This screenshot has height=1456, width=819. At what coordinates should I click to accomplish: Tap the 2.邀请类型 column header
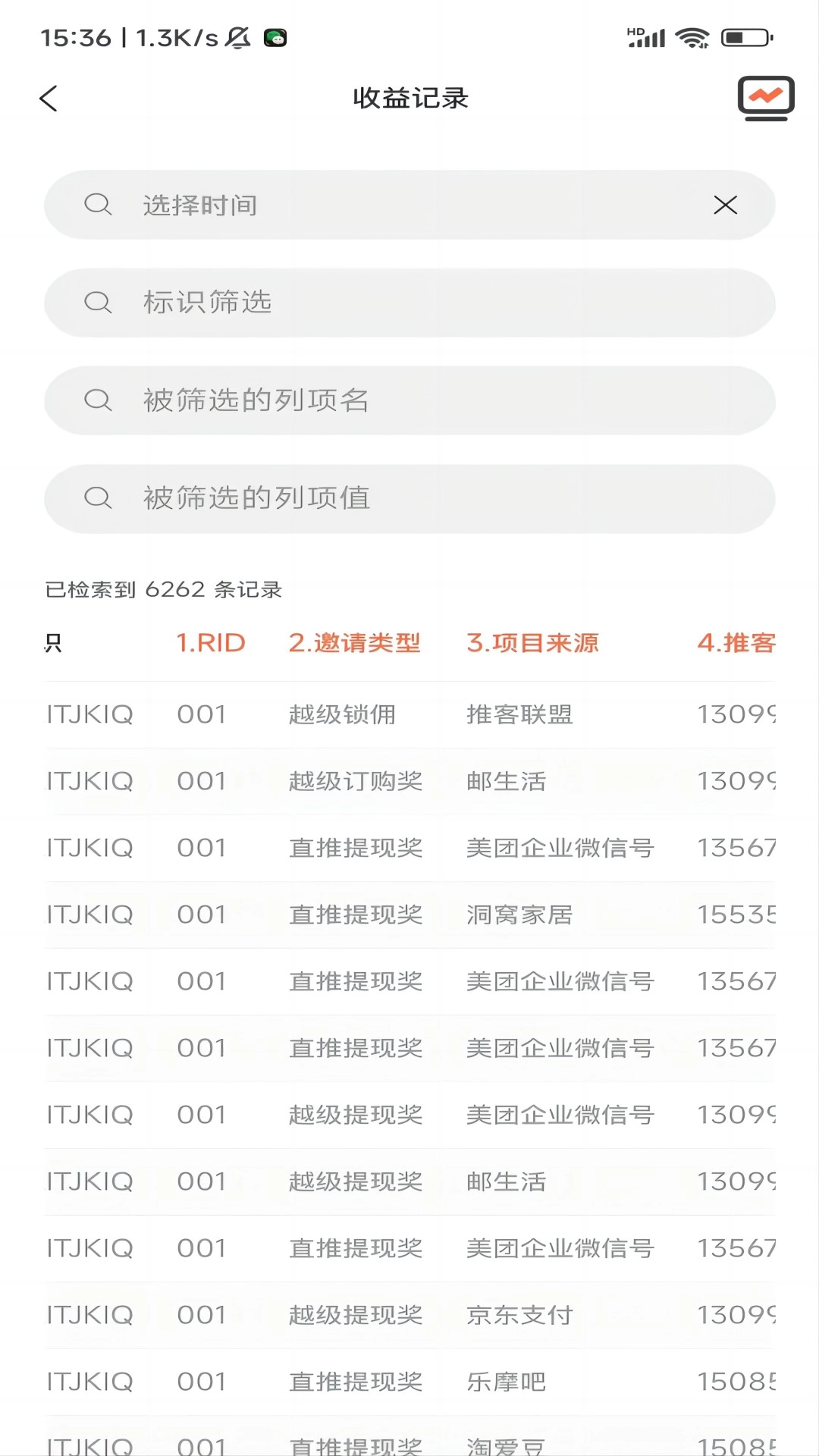tap(354, 643)
